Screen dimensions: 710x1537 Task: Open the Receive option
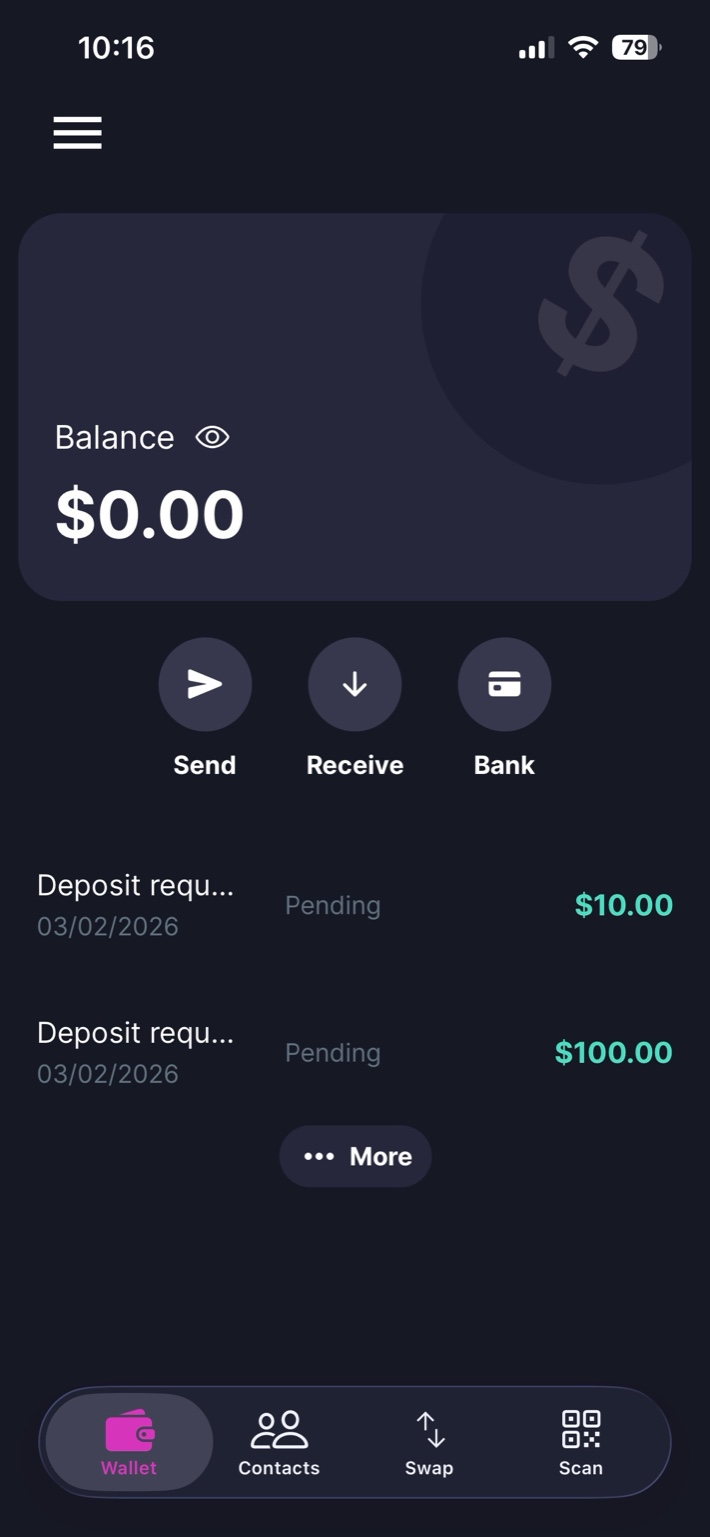pos(355,685)
